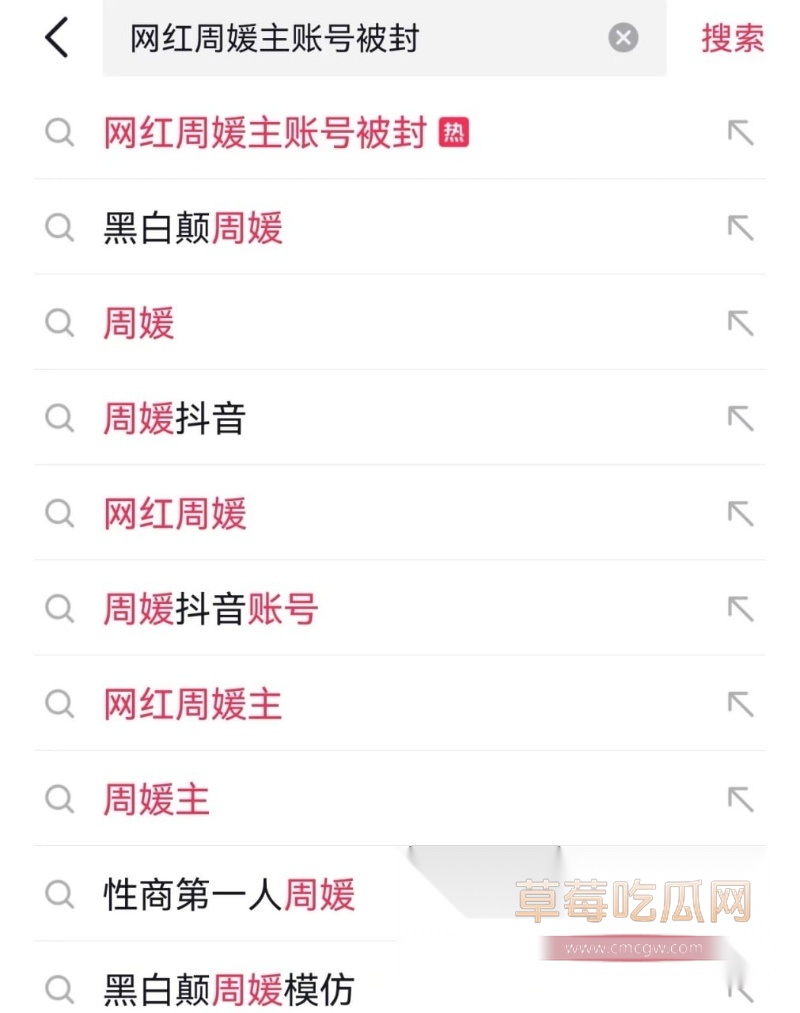Tap the 搜索 button to search
The image size is (800, 1013).
coord(731,38)
